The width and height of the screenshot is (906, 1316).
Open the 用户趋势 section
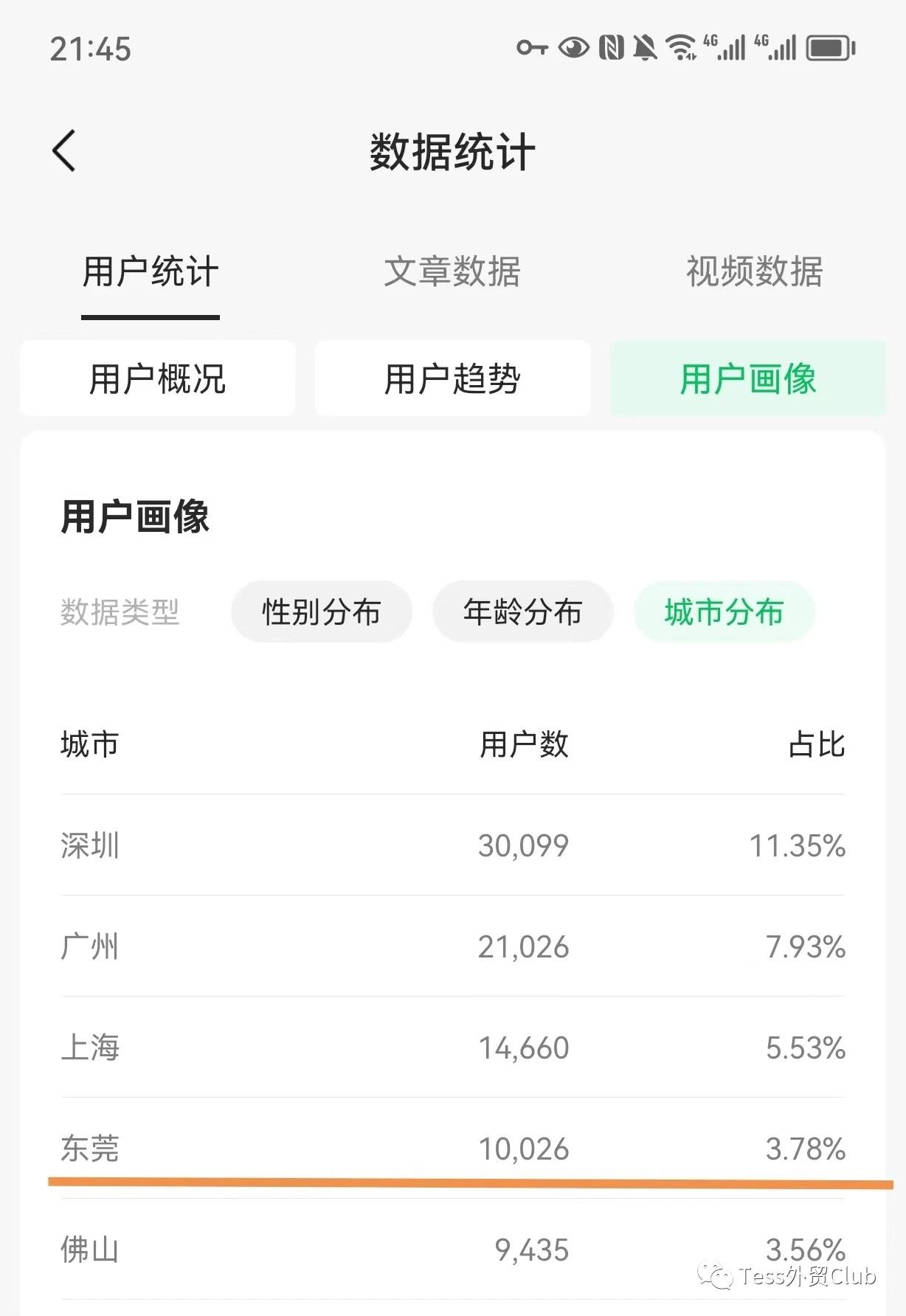point(452,378)
